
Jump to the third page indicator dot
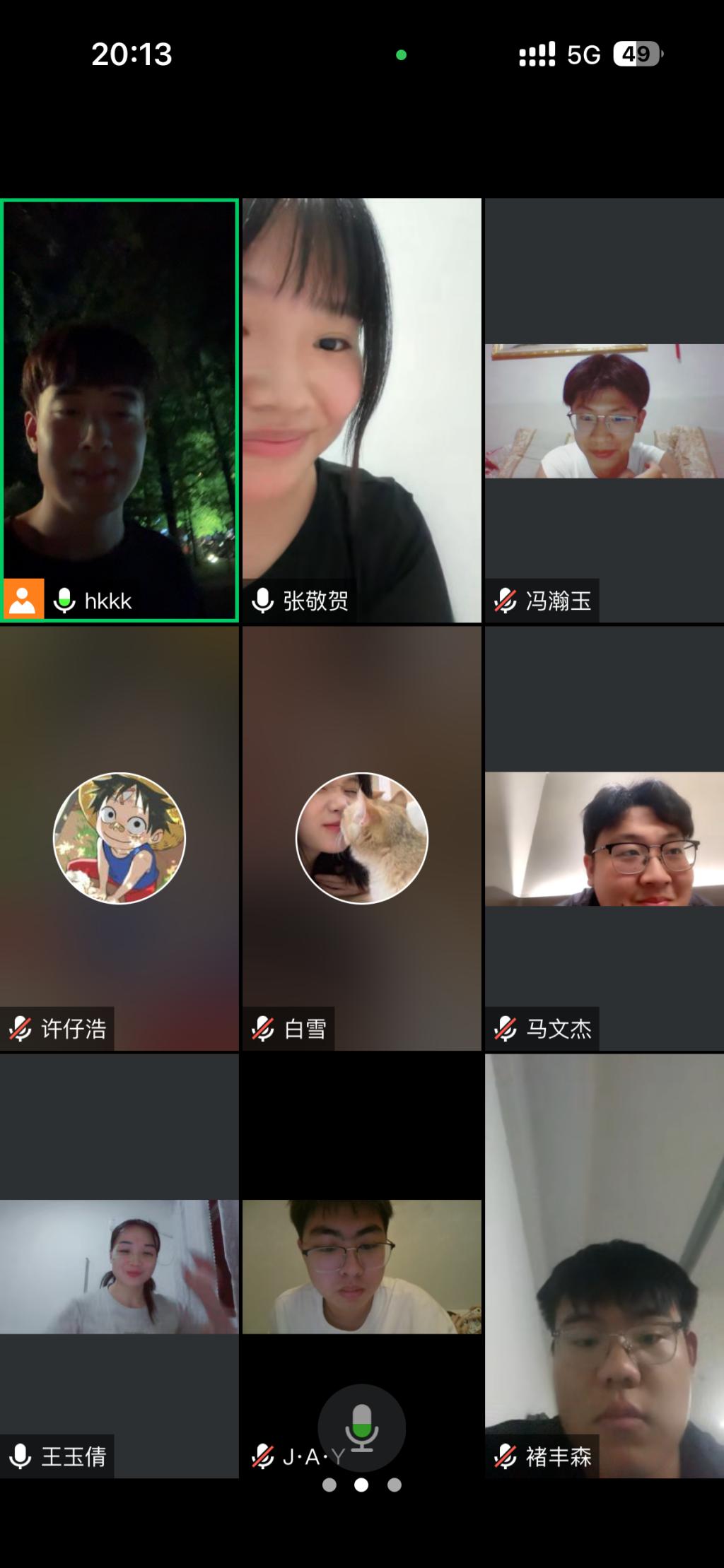[395, 1485]
